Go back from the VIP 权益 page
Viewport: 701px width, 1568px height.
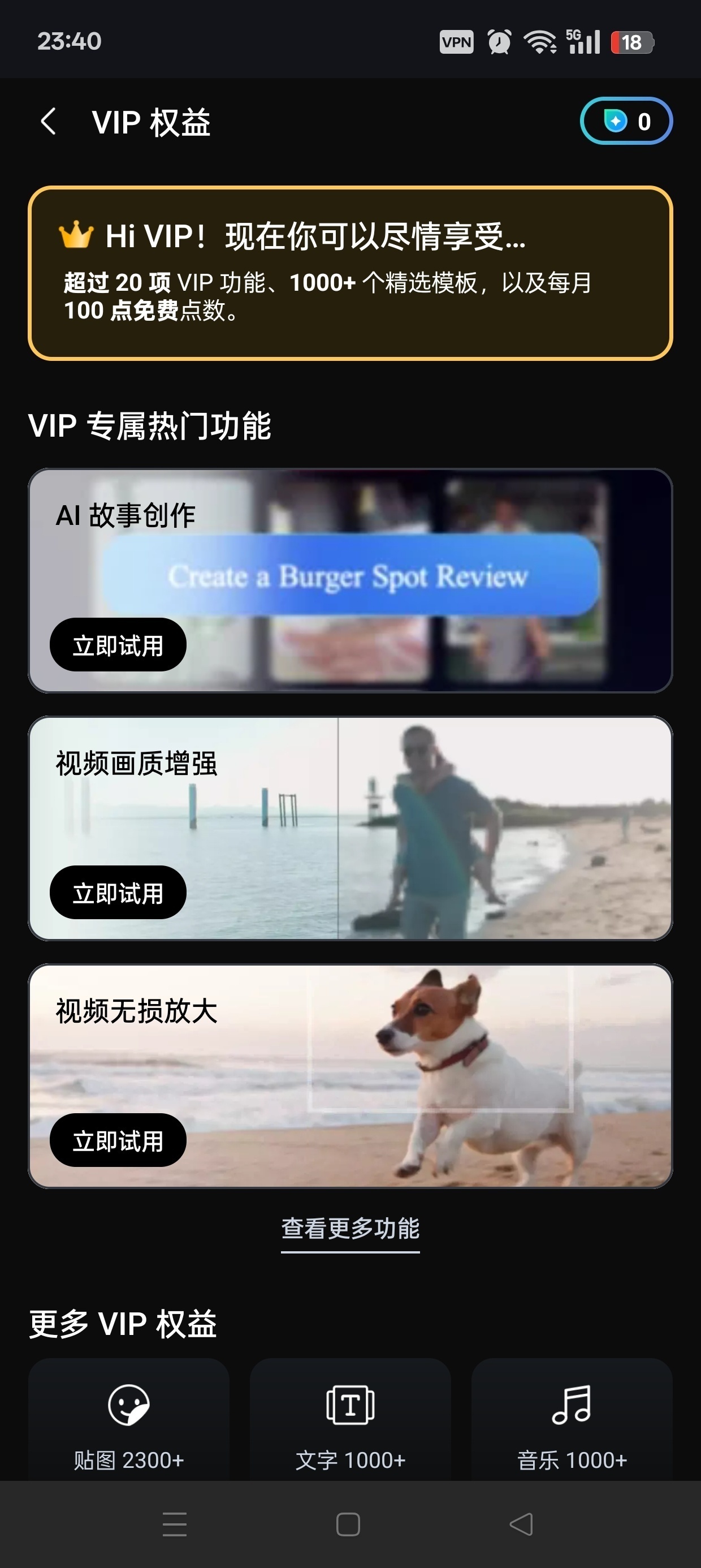click(x=49, y=121)
